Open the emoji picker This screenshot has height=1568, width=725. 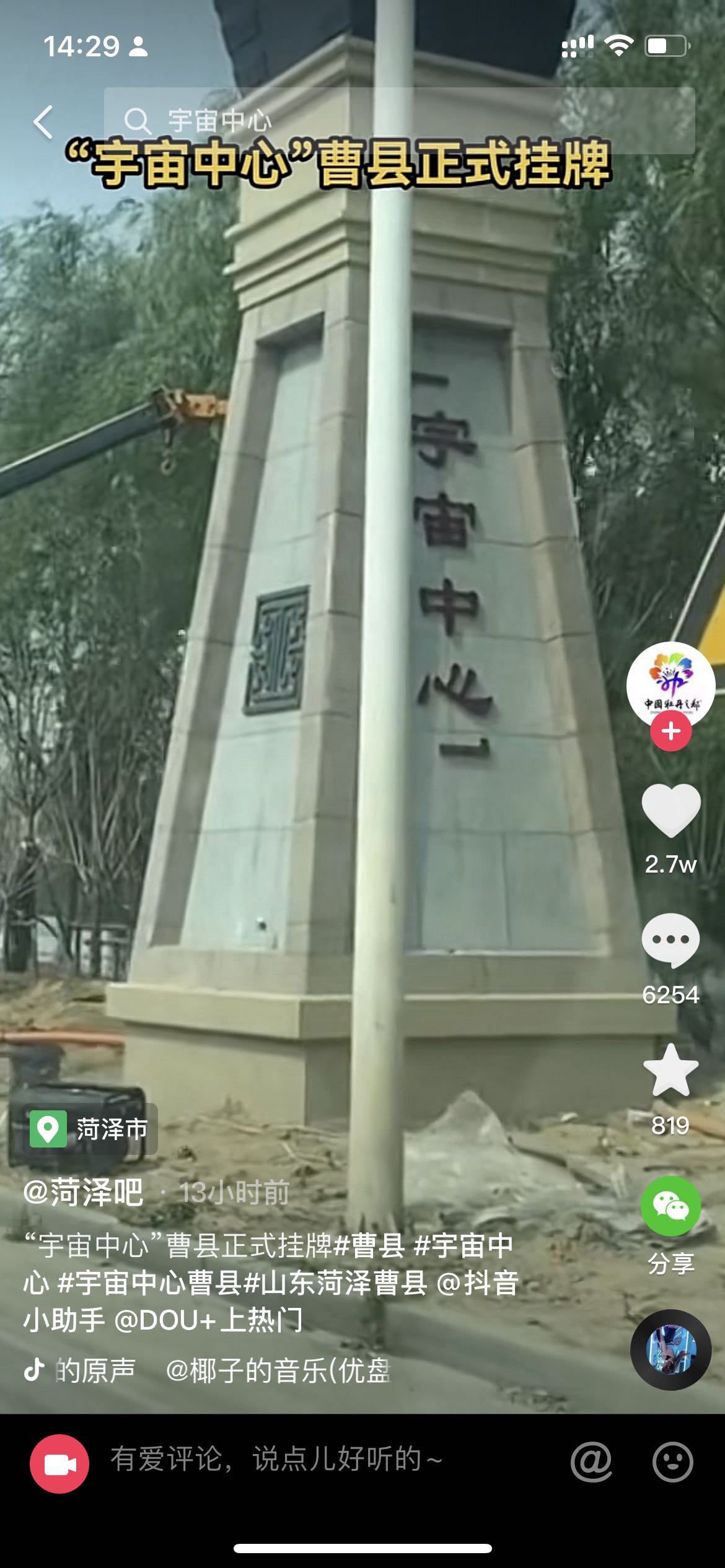[x=672, y=1463]
